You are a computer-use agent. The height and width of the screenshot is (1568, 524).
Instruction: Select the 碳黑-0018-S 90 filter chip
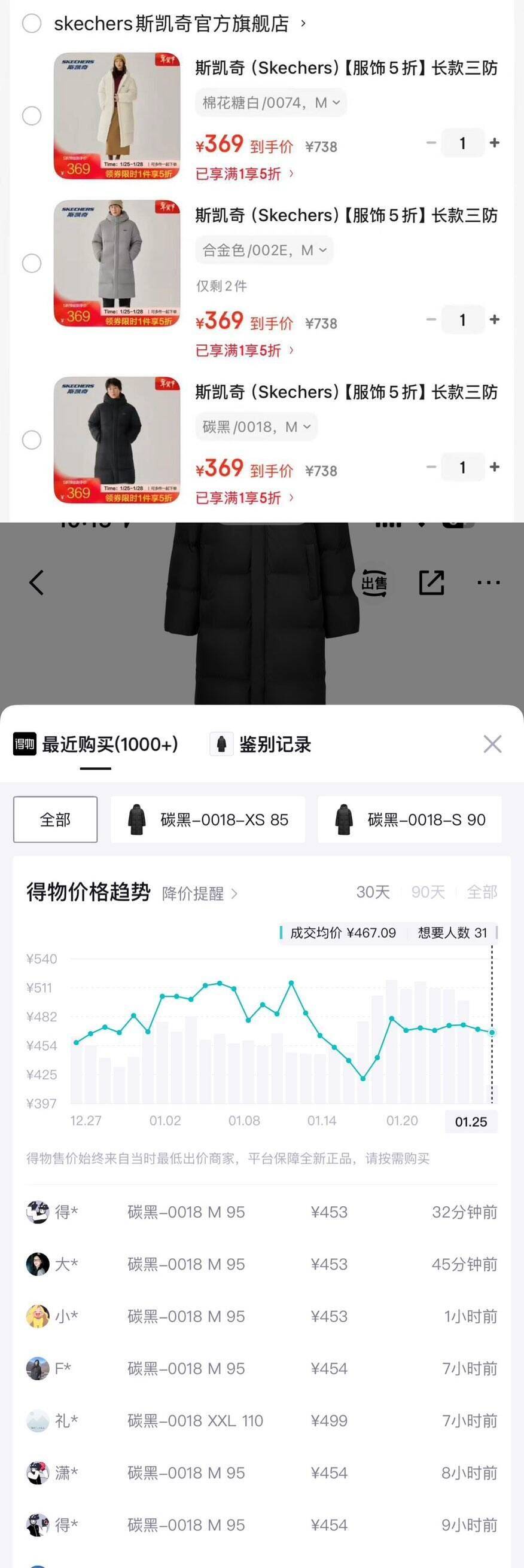point(410,819)
